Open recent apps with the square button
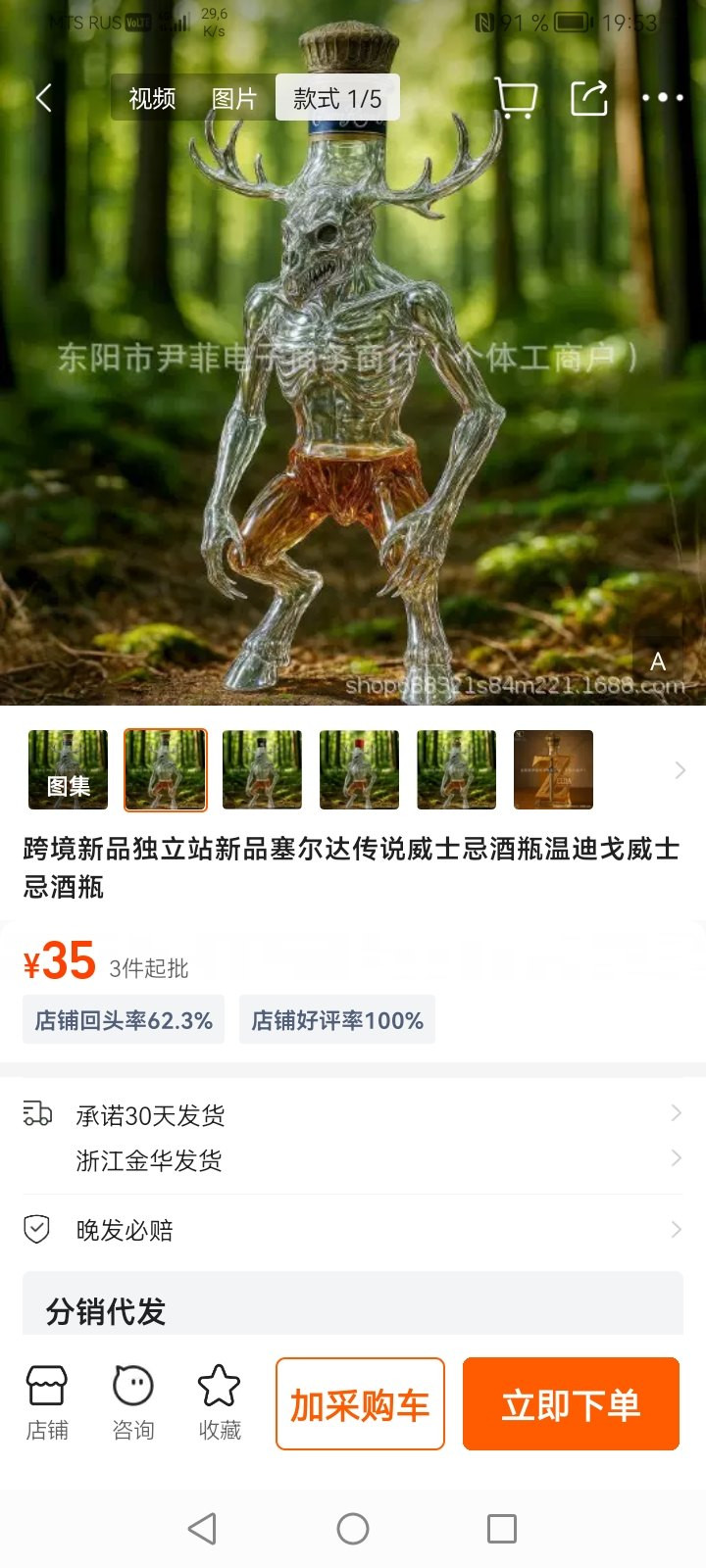Image resolution: width=706 pixels, height=1568 pixels. pyautogui.click(x=502, y=1529)
